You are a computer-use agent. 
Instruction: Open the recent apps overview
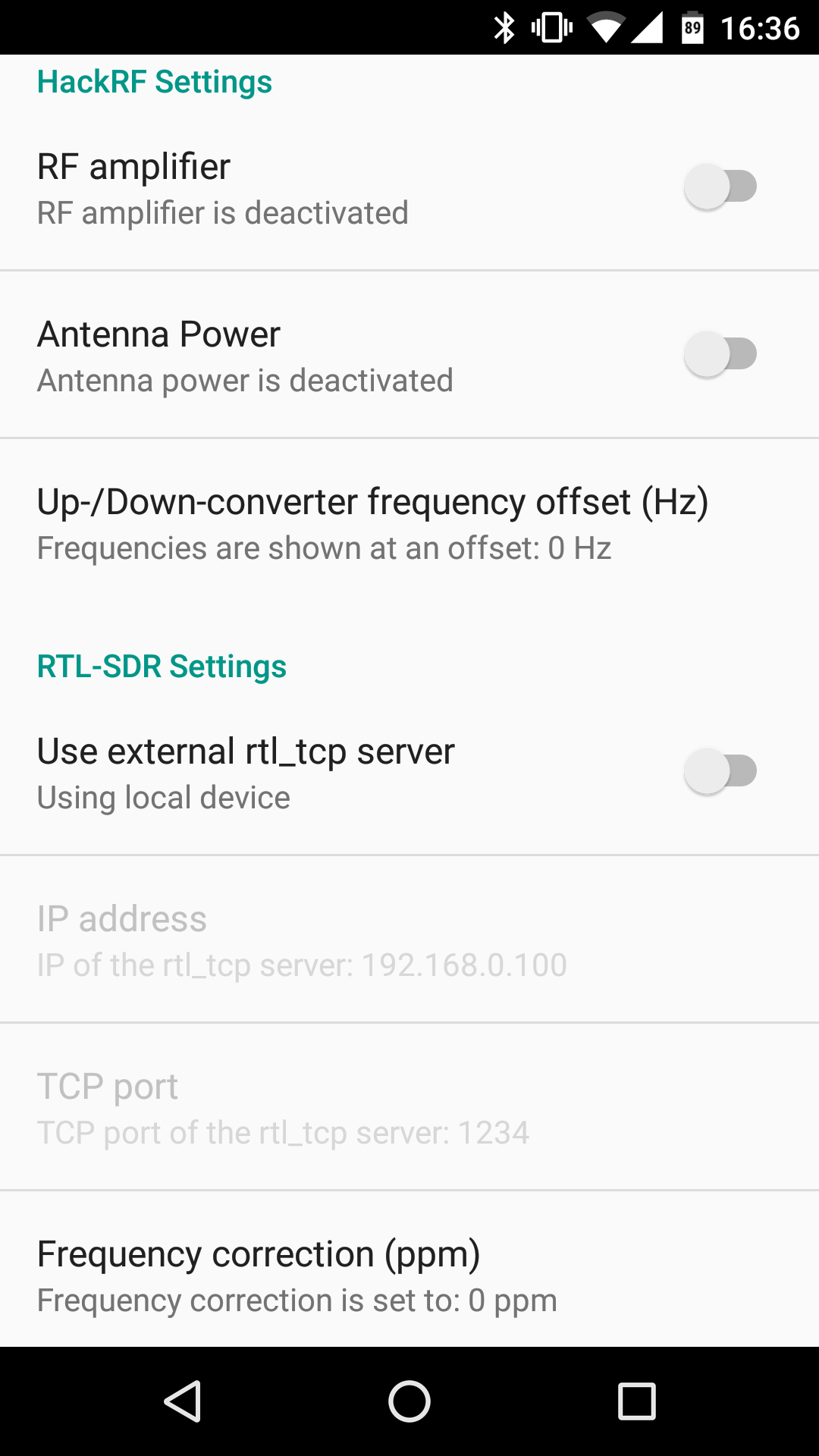pos(637,1401)
